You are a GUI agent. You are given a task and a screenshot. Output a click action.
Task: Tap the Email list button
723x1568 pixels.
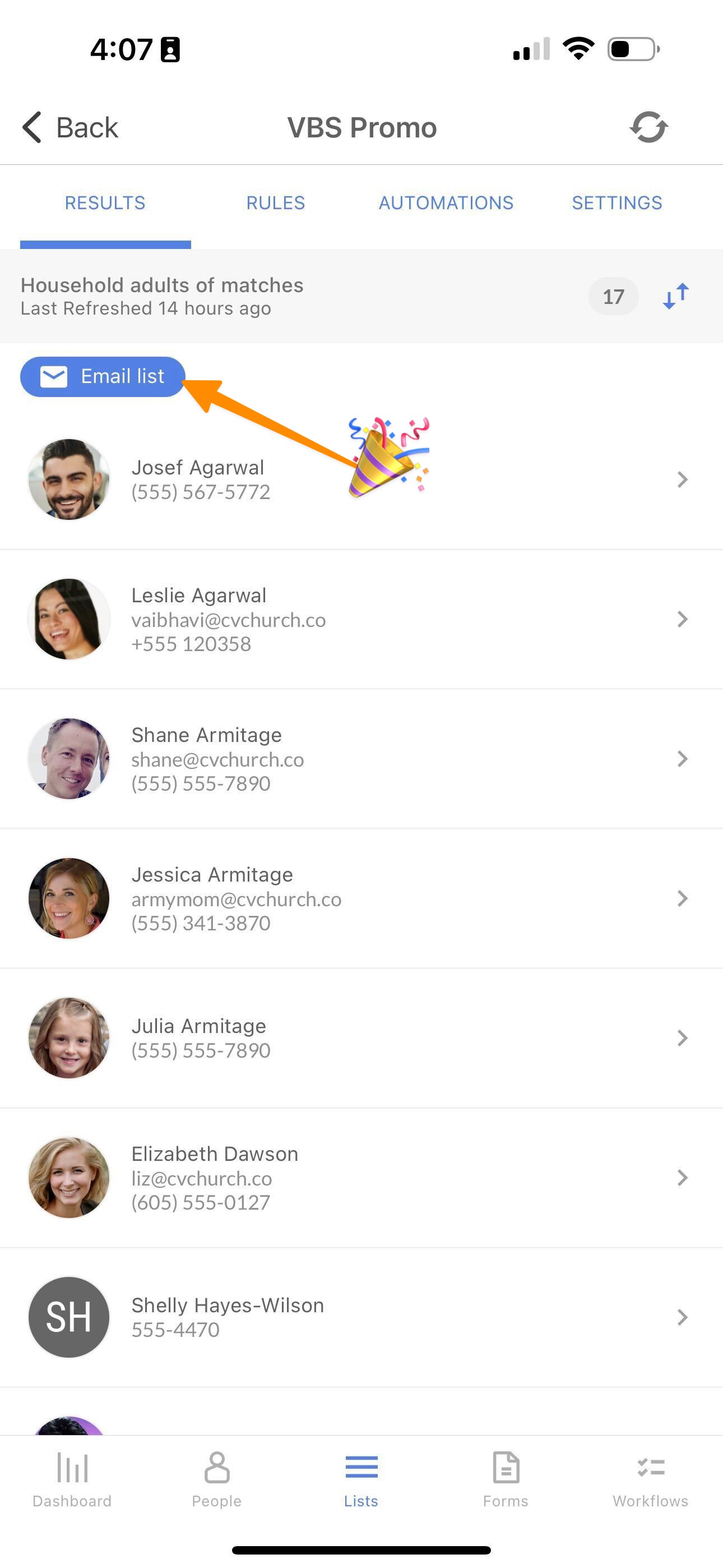pos(103,377)
